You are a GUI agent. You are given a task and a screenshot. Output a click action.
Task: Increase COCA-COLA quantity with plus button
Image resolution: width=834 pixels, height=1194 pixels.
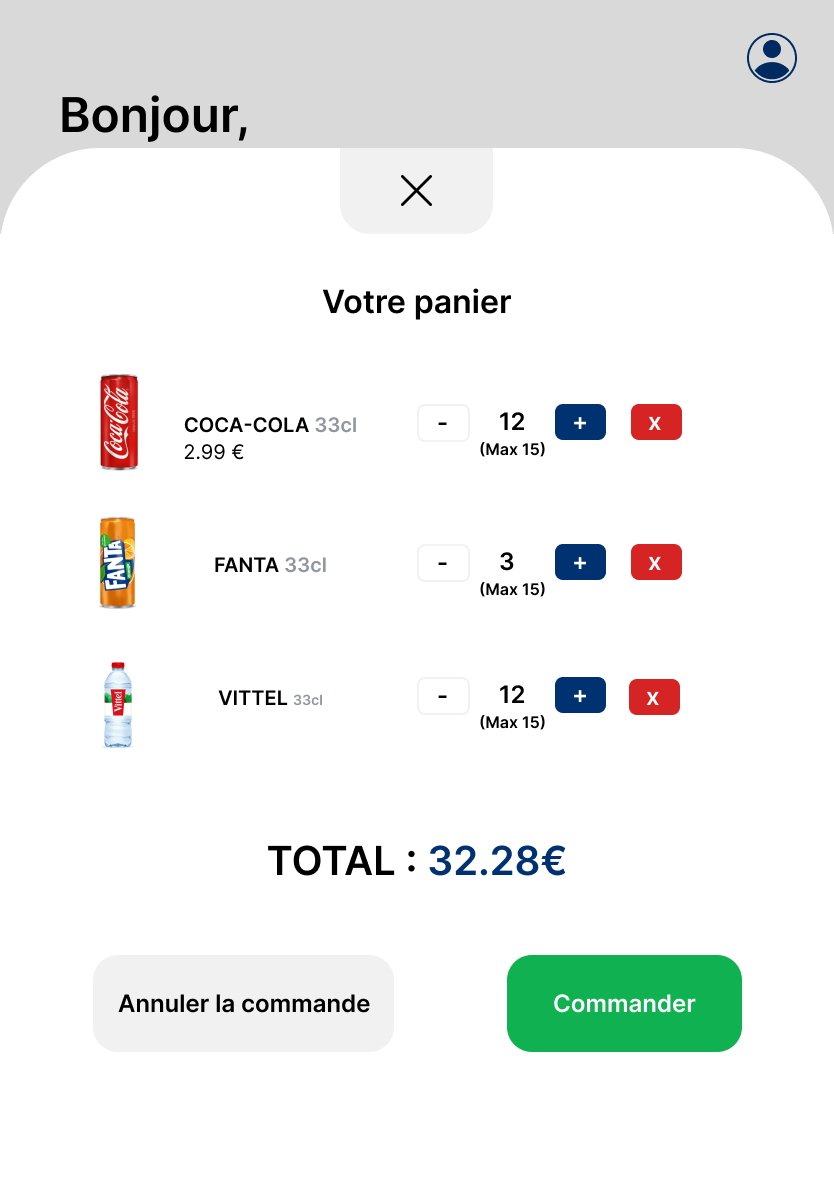point(580,422)
